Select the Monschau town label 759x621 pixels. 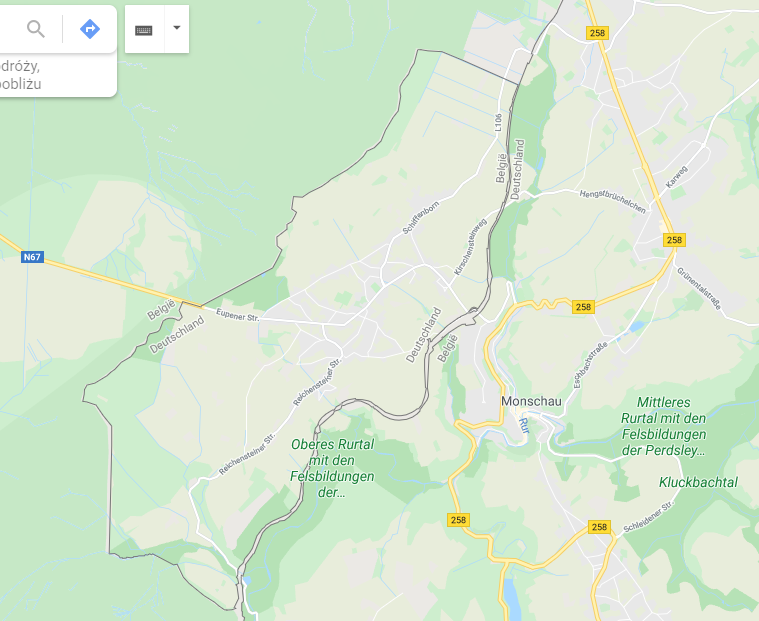[531, 400]
